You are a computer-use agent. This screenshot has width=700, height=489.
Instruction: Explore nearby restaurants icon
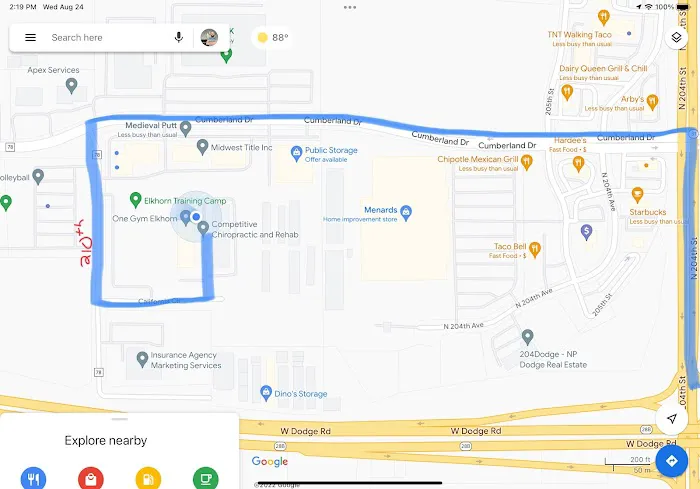[33, 479]
